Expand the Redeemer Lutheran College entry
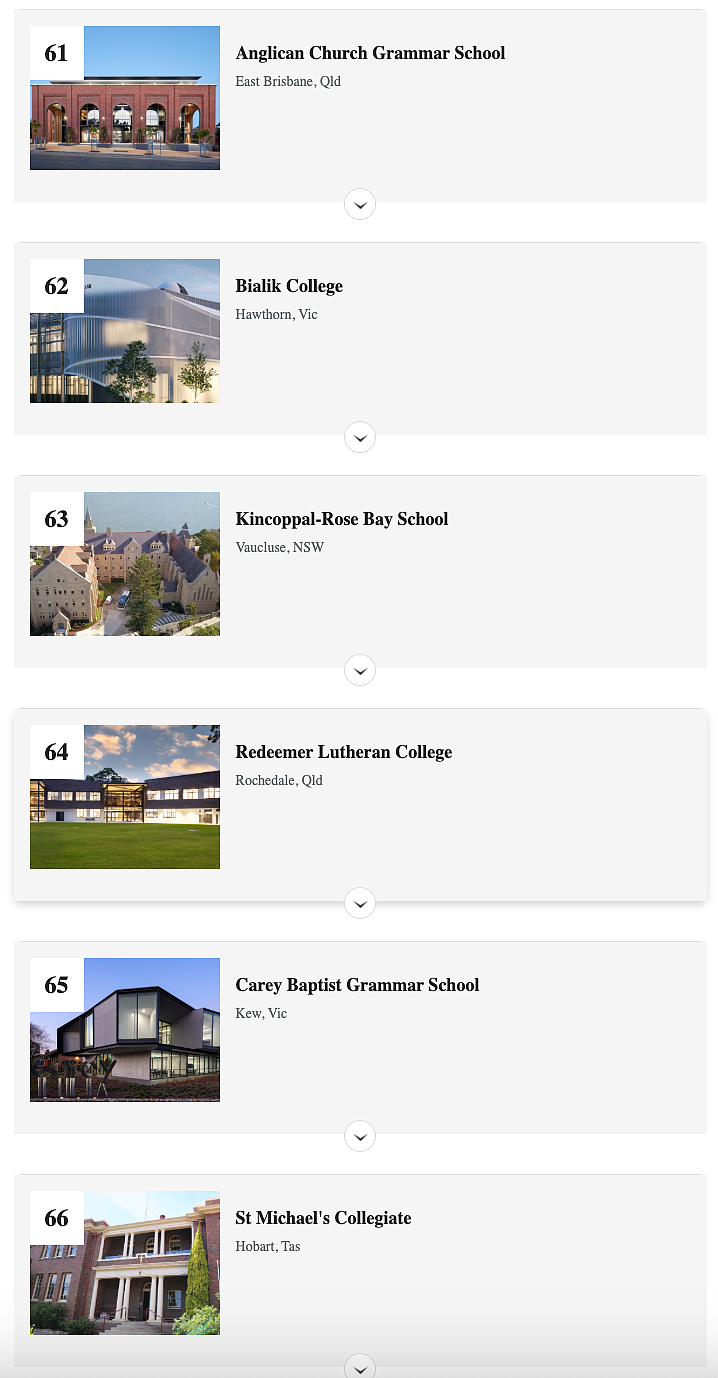Image resolution: width=718 pixels, height=1378 pixels. [x=360, y=904]
